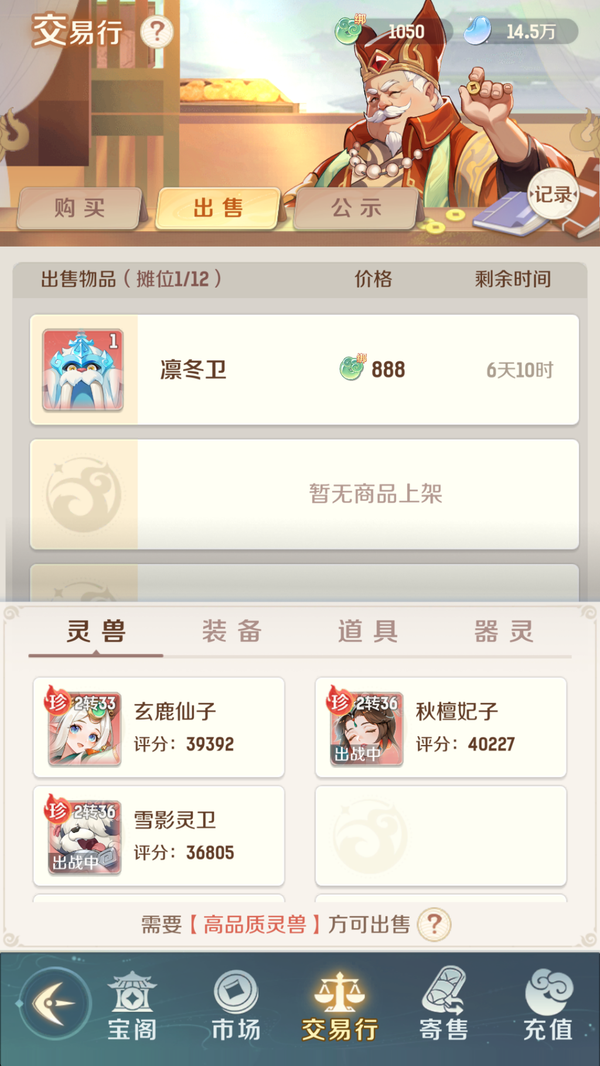Open the 公示 tab
The width and height of the screenshot is (600, 1066).
[x=357, y=208]
